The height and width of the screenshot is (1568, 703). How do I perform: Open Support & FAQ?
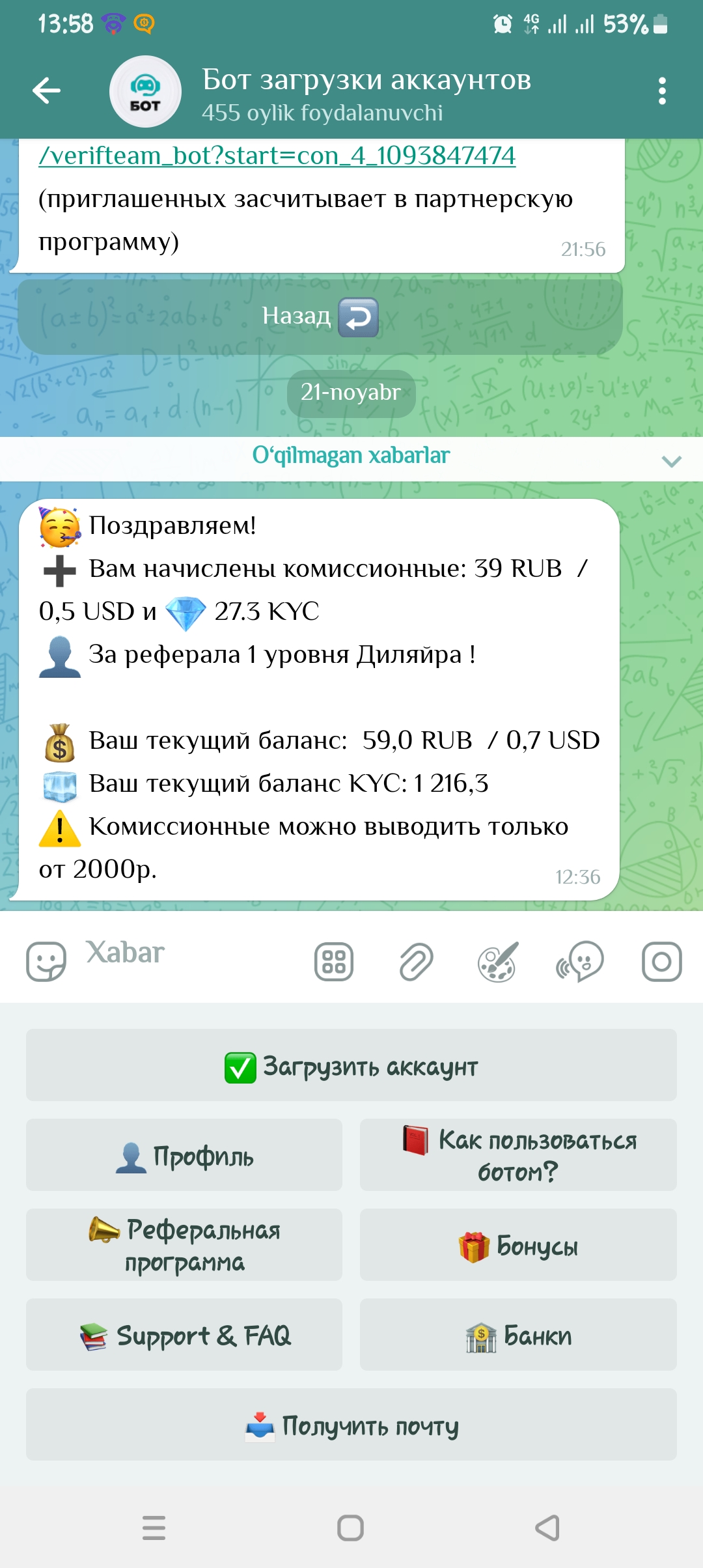pyautogui.click(x=184, y=1335)
